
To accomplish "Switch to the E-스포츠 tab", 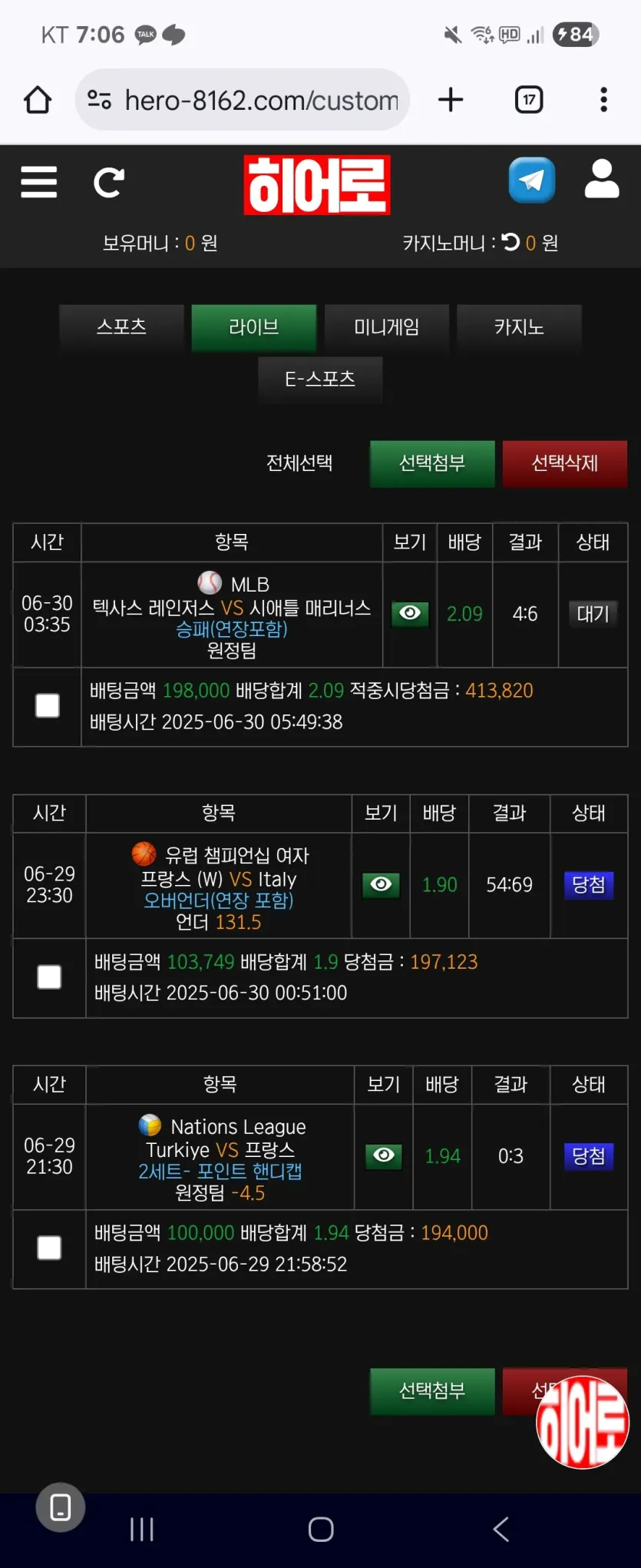I will [x=320, y=380].
